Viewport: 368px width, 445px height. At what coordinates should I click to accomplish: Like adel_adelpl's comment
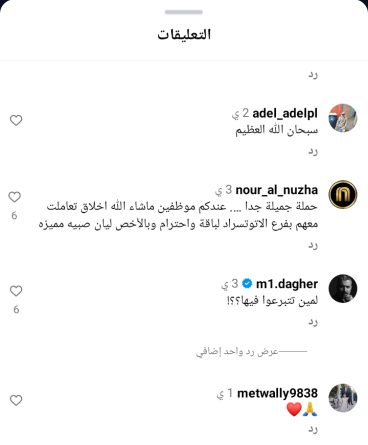pos(16,120)
